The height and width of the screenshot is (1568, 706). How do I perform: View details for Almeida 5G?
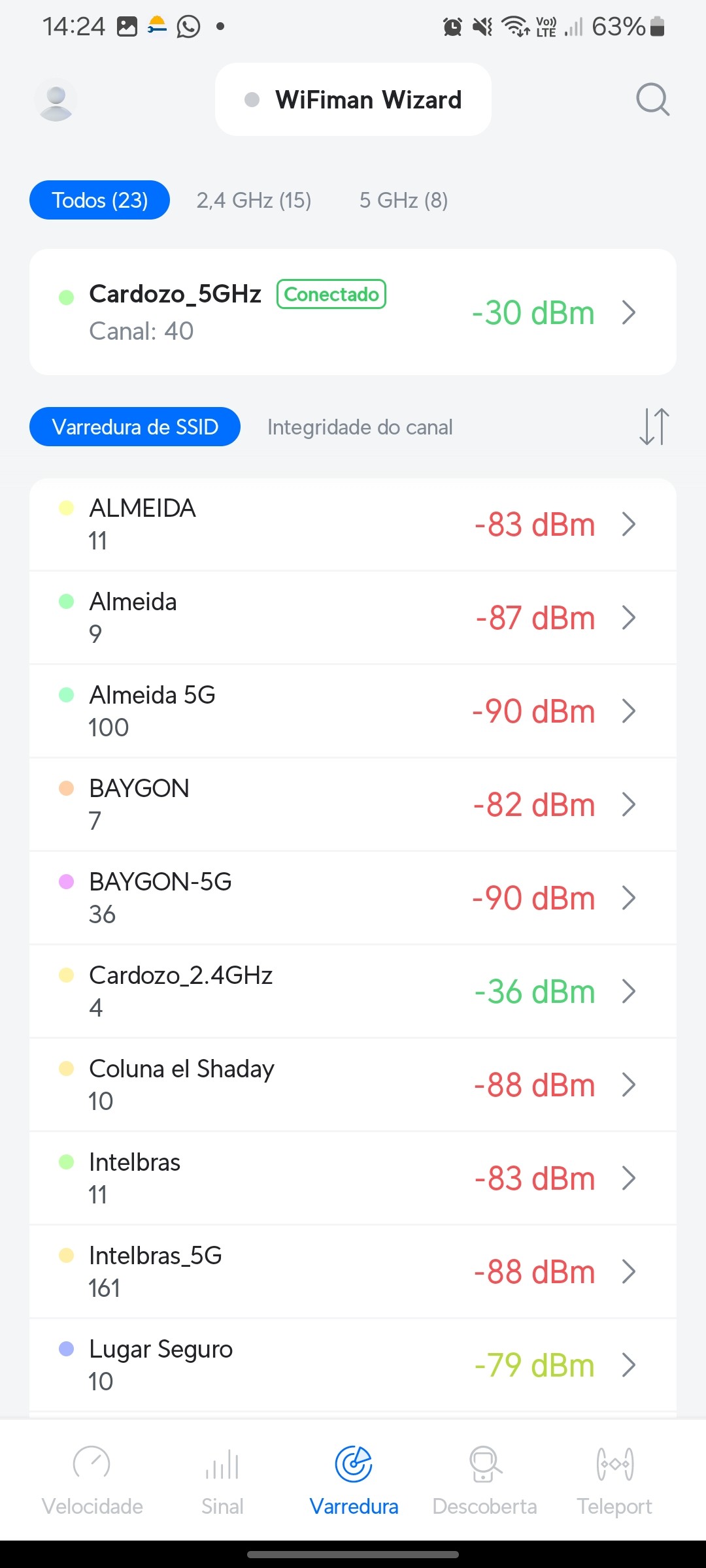pos(353,711)
